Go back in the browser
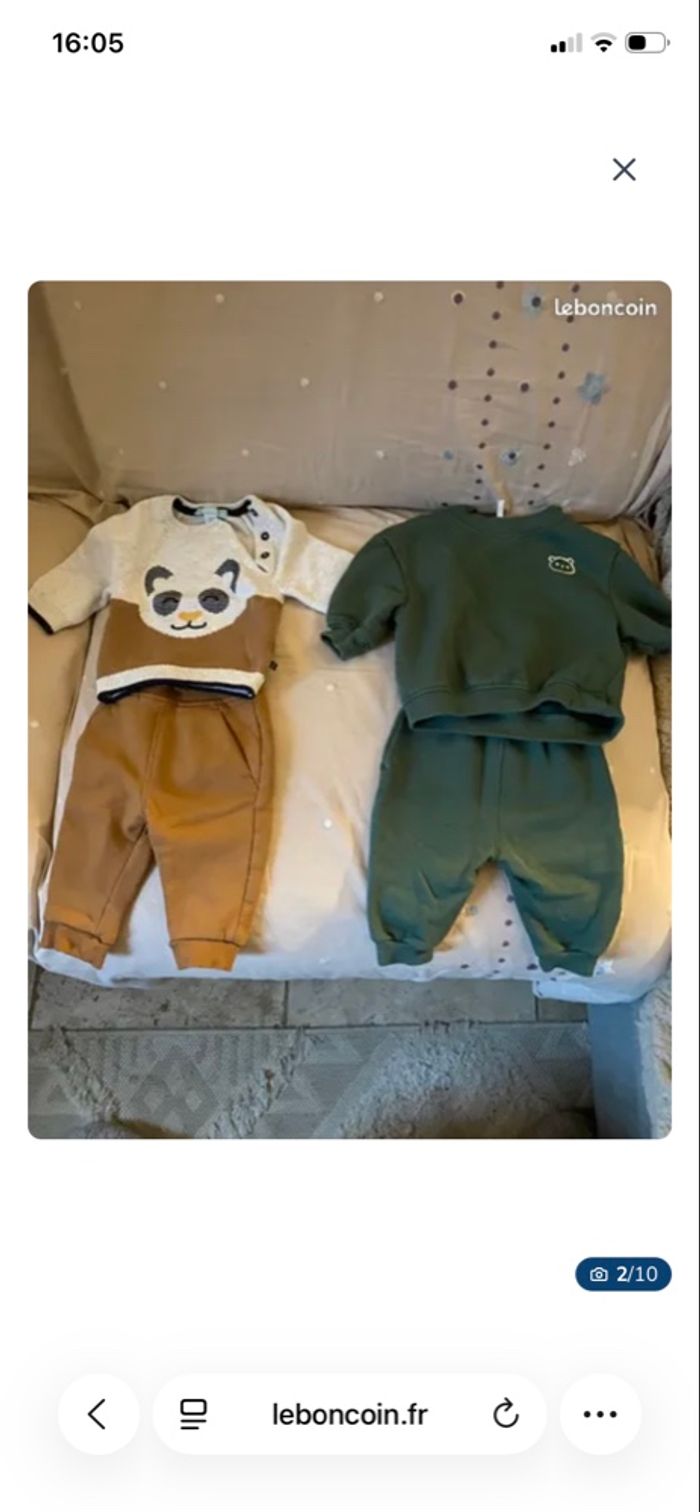The height and width of the screenshot is (1512, 700). pyautogui.click(x=97, y=1414)
